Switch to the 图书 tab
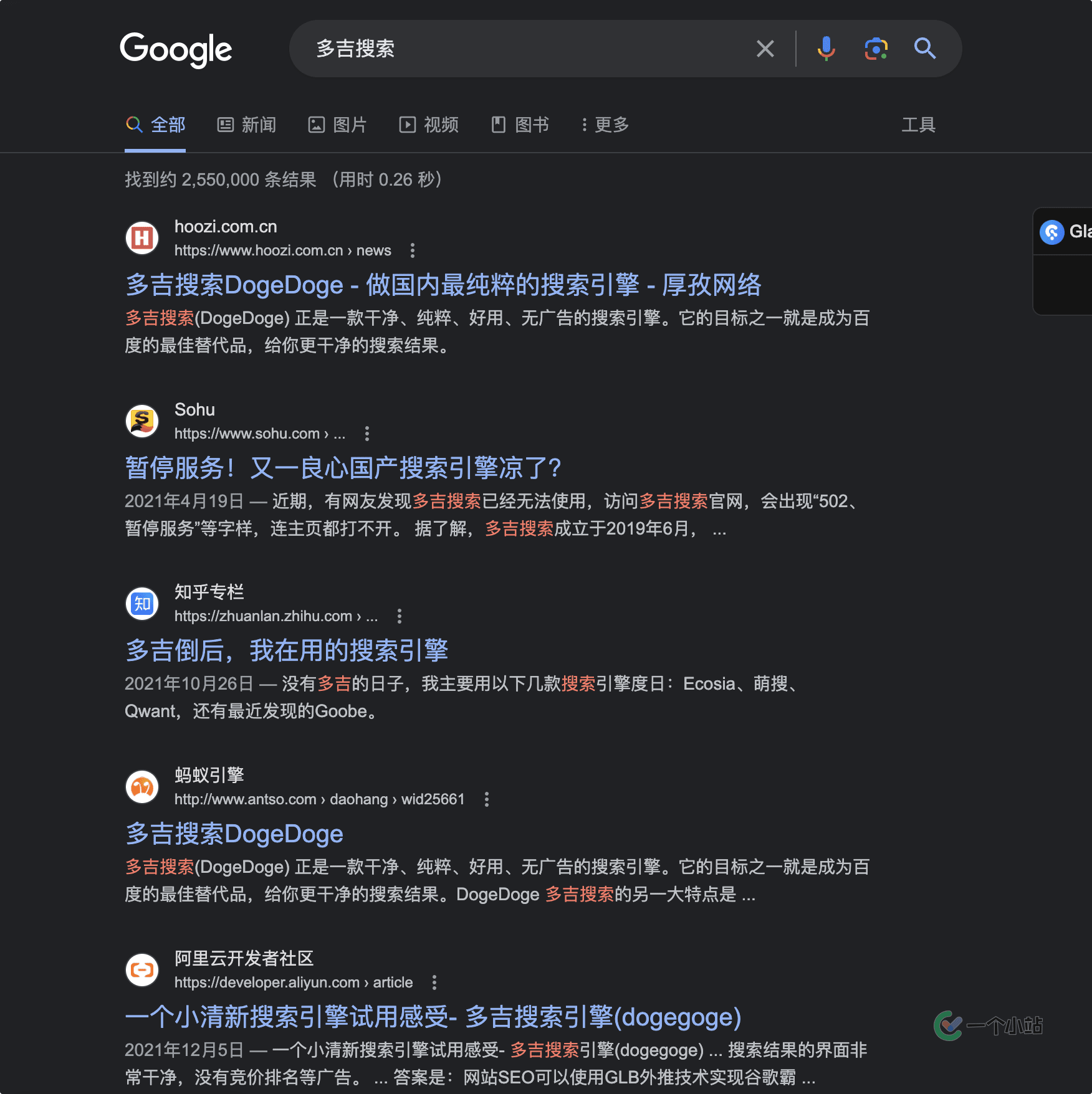This screenshot has width=1092, height=1094. [520, 125]
